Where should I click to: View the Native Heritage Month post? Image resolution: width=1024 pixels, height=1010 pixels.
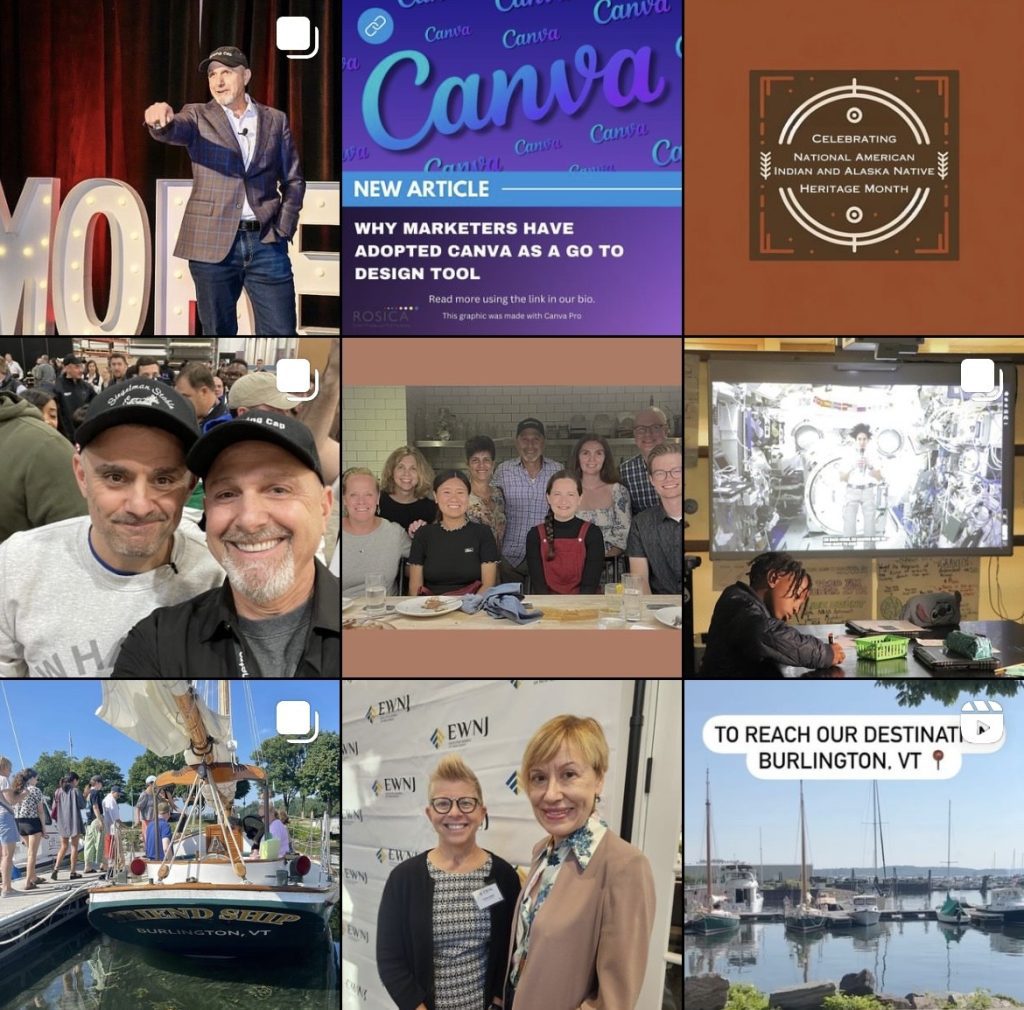pos(854,167)
